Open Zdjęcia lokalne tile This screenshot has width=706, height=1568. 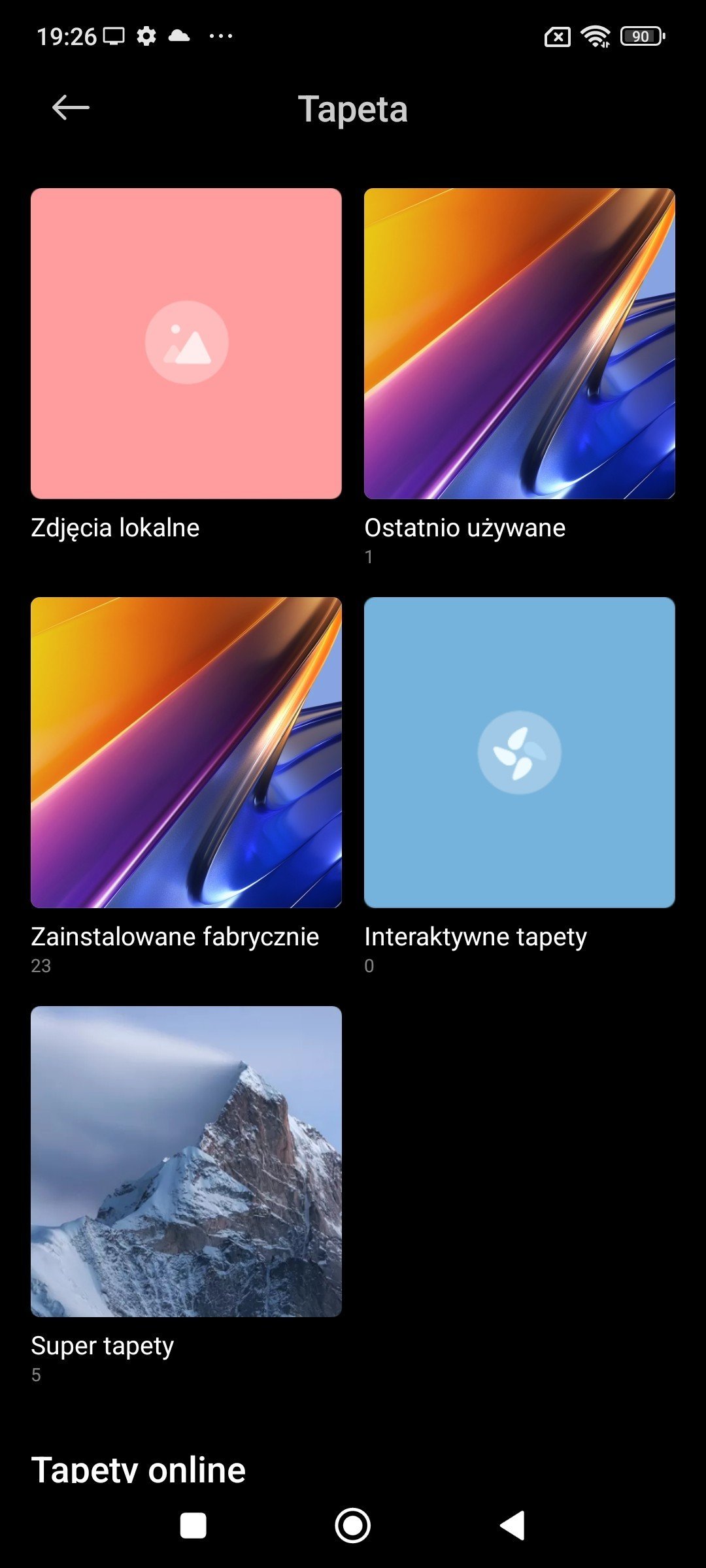click(186, 344)
